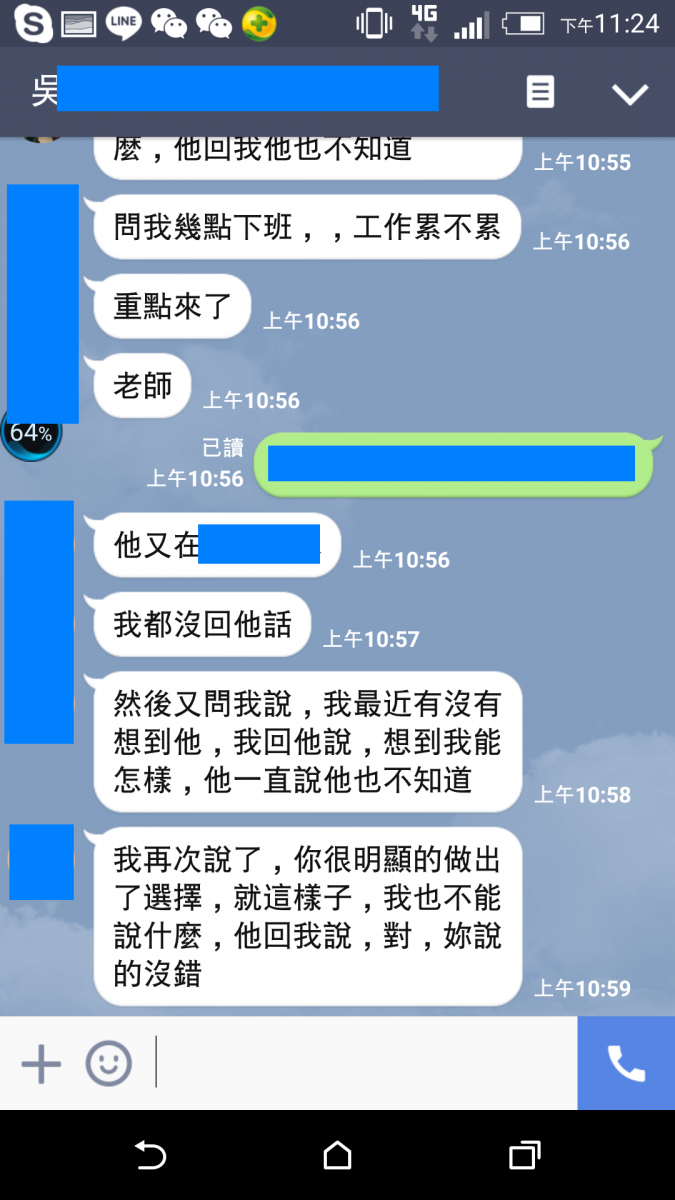Open the plus attachment menu
Image resolution: width=675 pixels, height=1200 pixels.
coord(41,1064)
